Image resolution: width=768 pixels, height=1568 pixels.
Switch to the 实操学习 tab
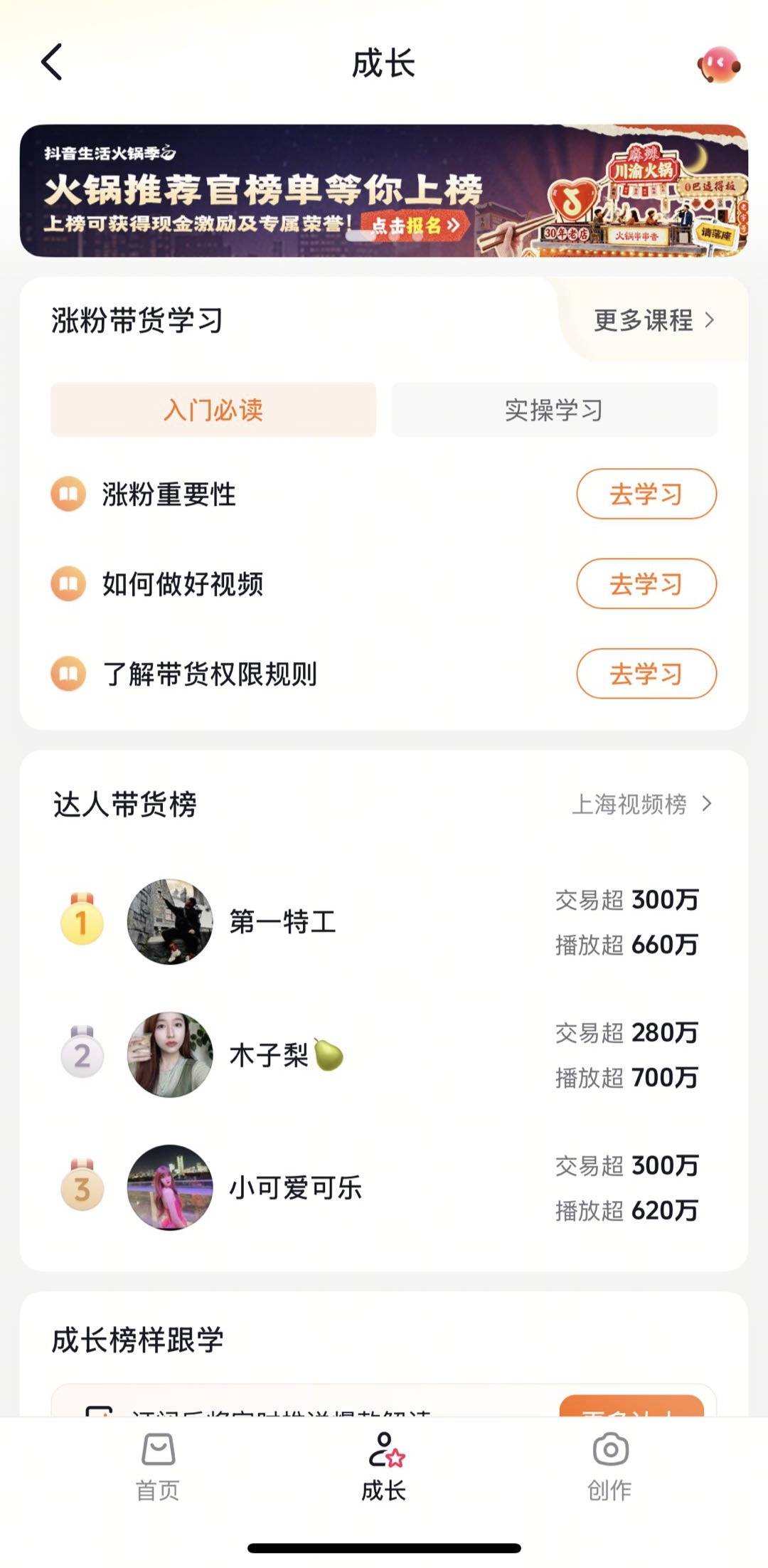click(x=554, y=410)
